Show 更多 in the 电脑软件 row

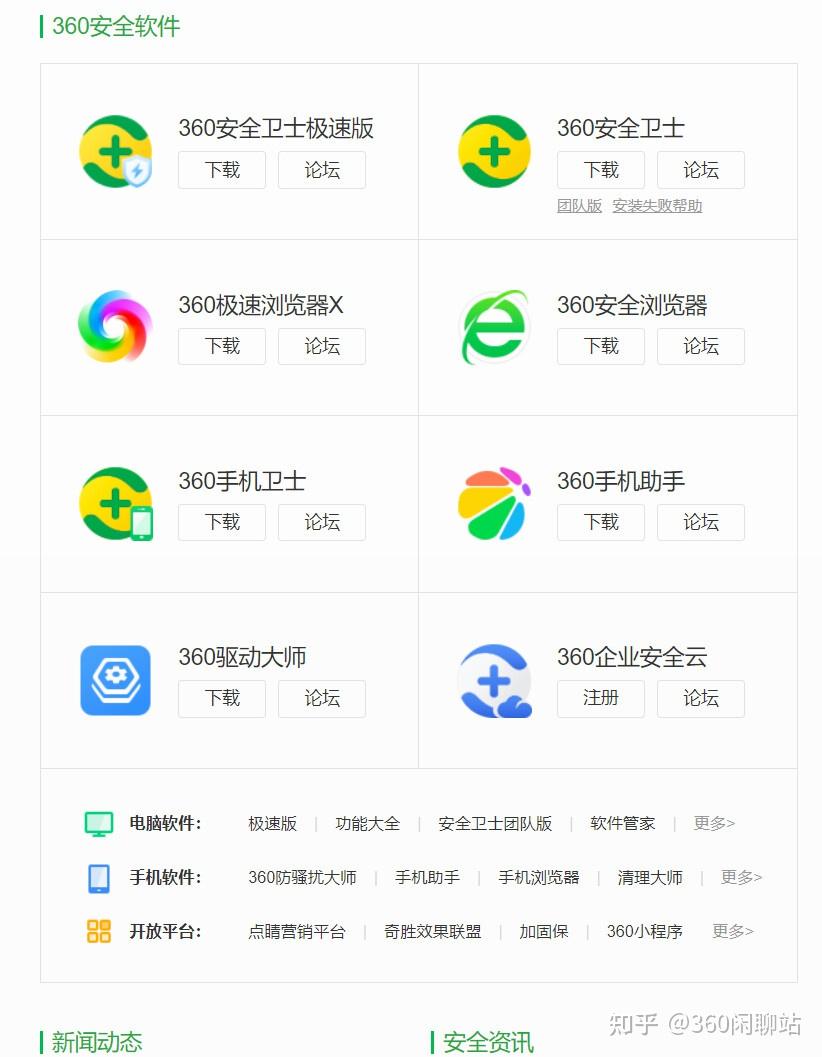[714, 824]
